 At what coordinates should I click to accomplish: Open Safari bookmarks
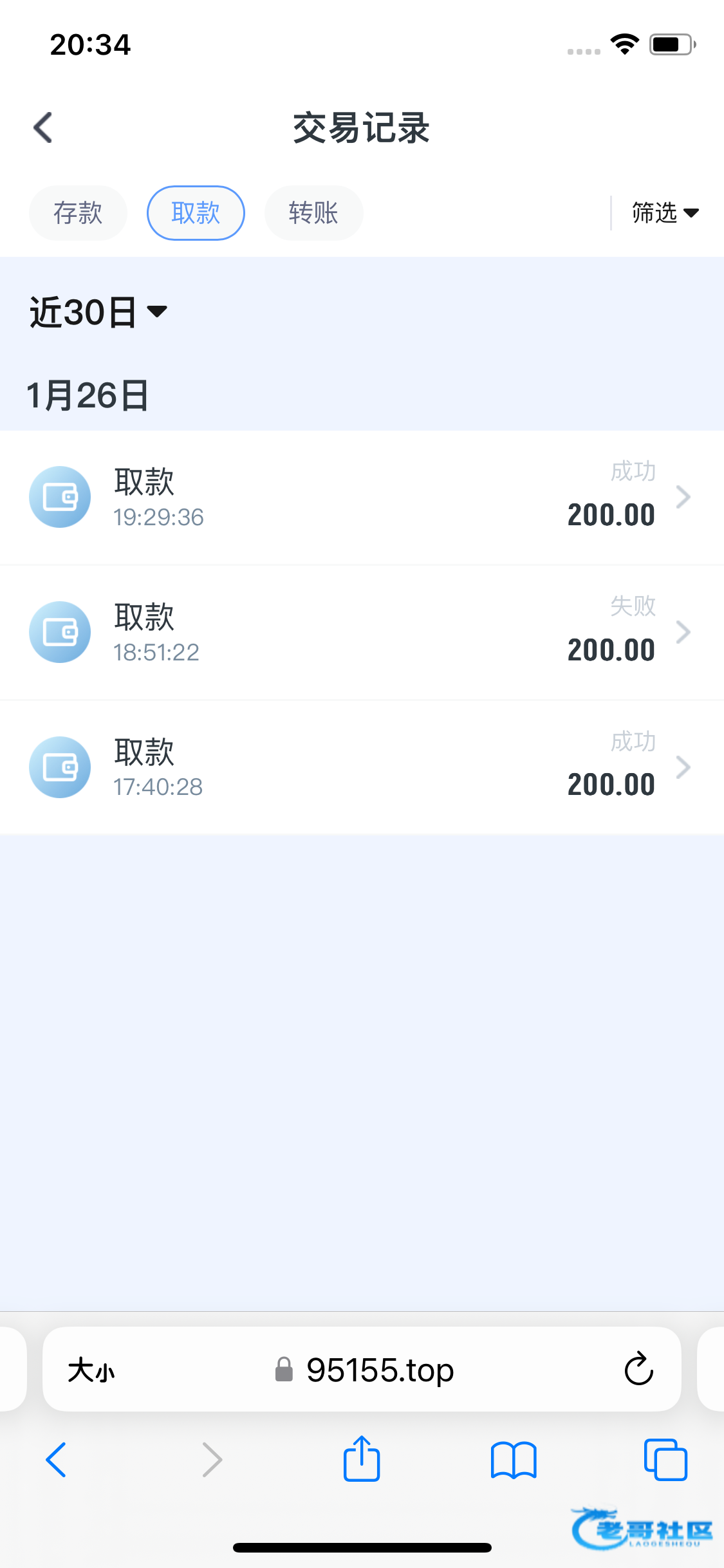click(x=513, y=1460)
